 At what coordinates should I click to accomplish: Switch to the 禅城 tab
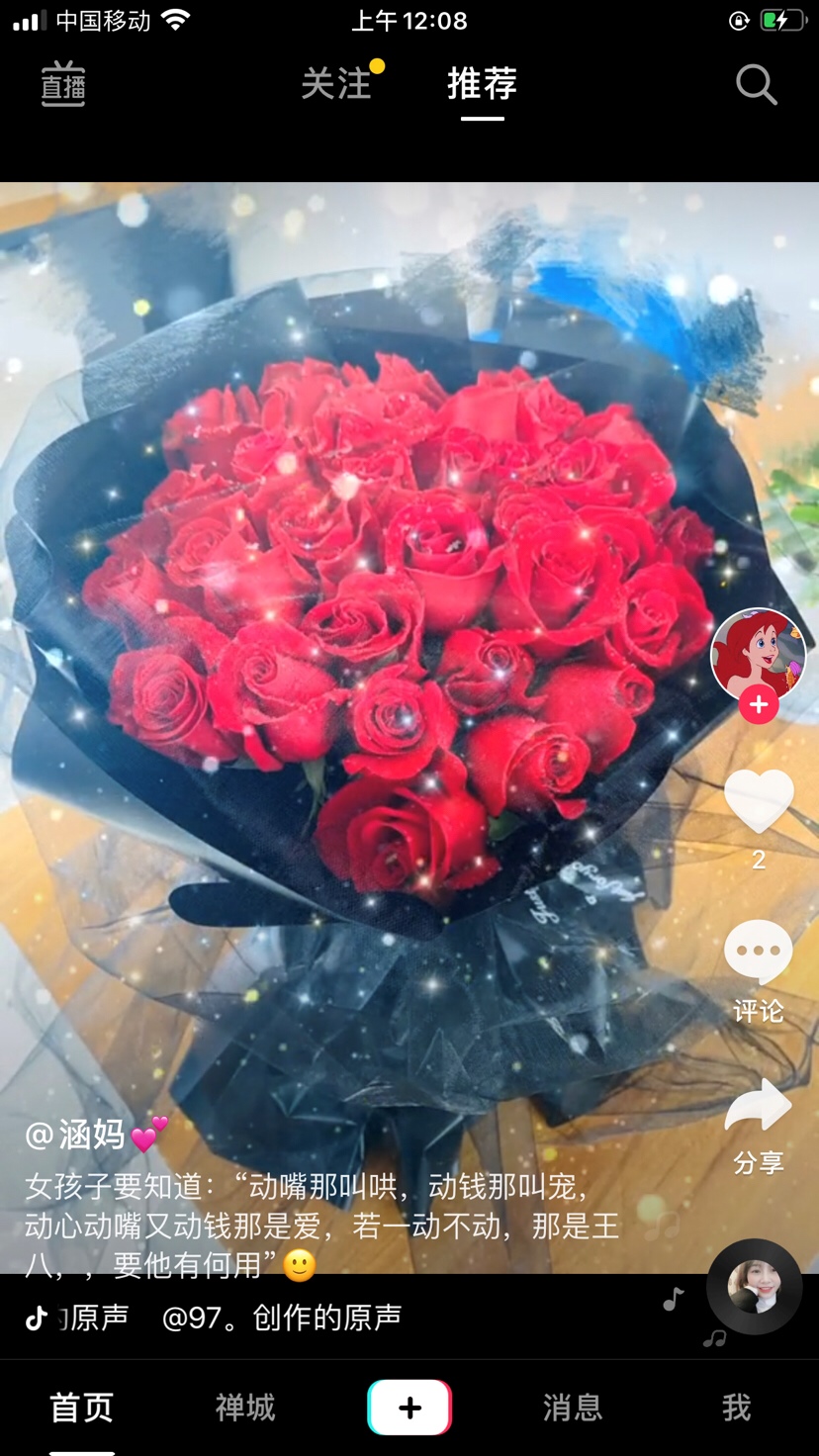[x=245, y=1408]
